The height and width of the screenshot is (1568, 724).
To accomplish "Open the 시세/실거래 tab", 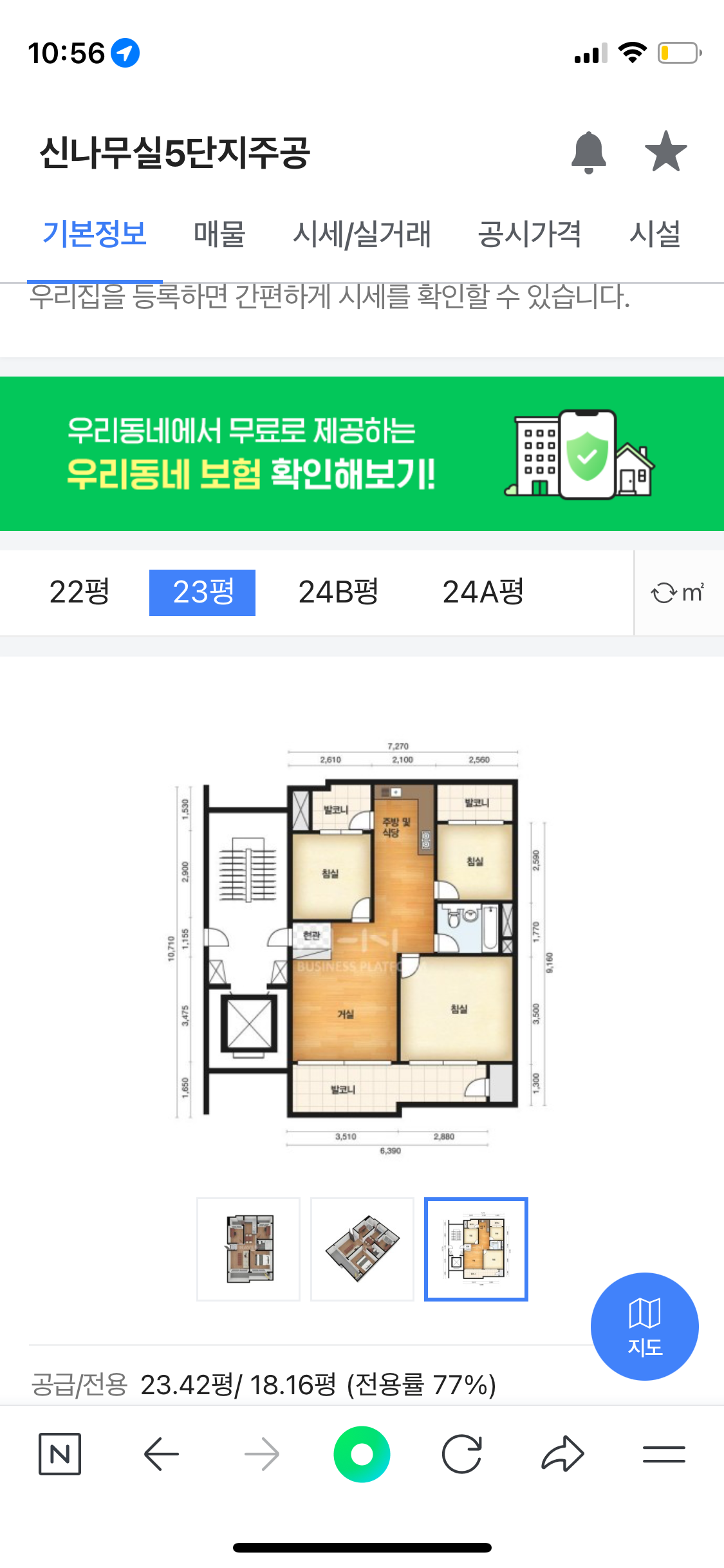I will coord(362,234).
